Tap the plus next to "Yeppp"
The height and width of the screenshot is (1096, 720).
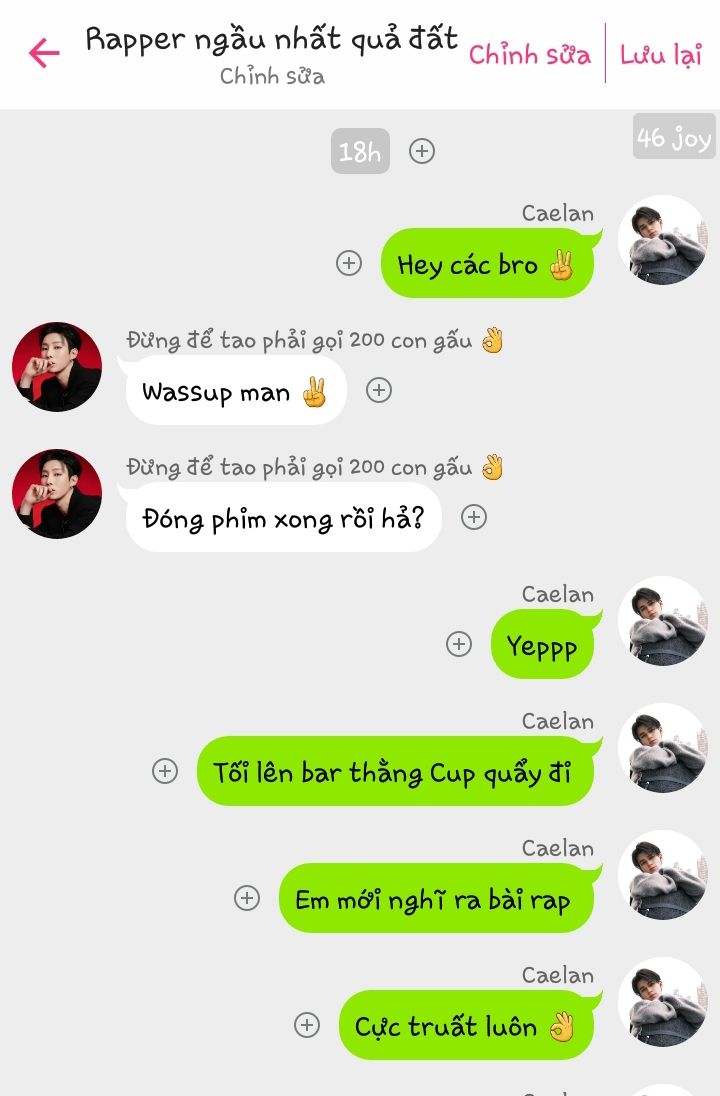(459, 644)
